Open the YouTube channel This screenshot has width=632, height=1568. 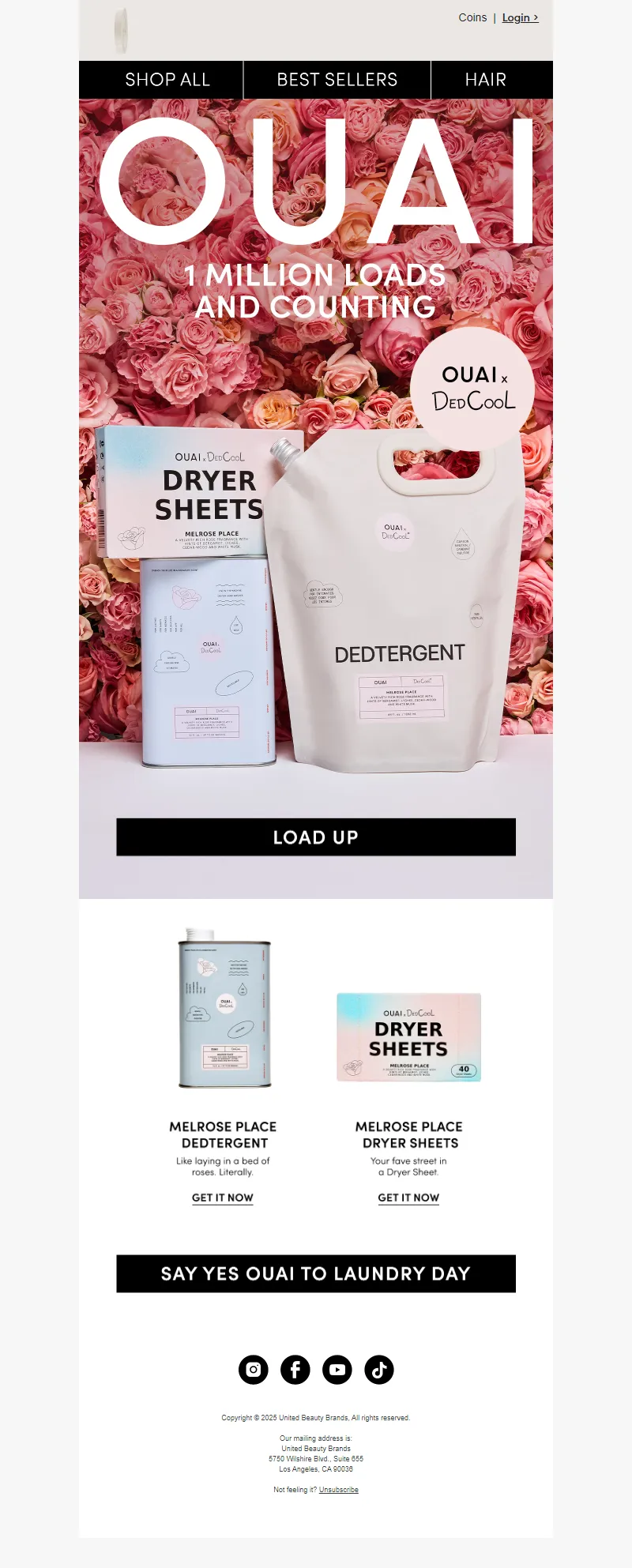[x=337, y=1369]
